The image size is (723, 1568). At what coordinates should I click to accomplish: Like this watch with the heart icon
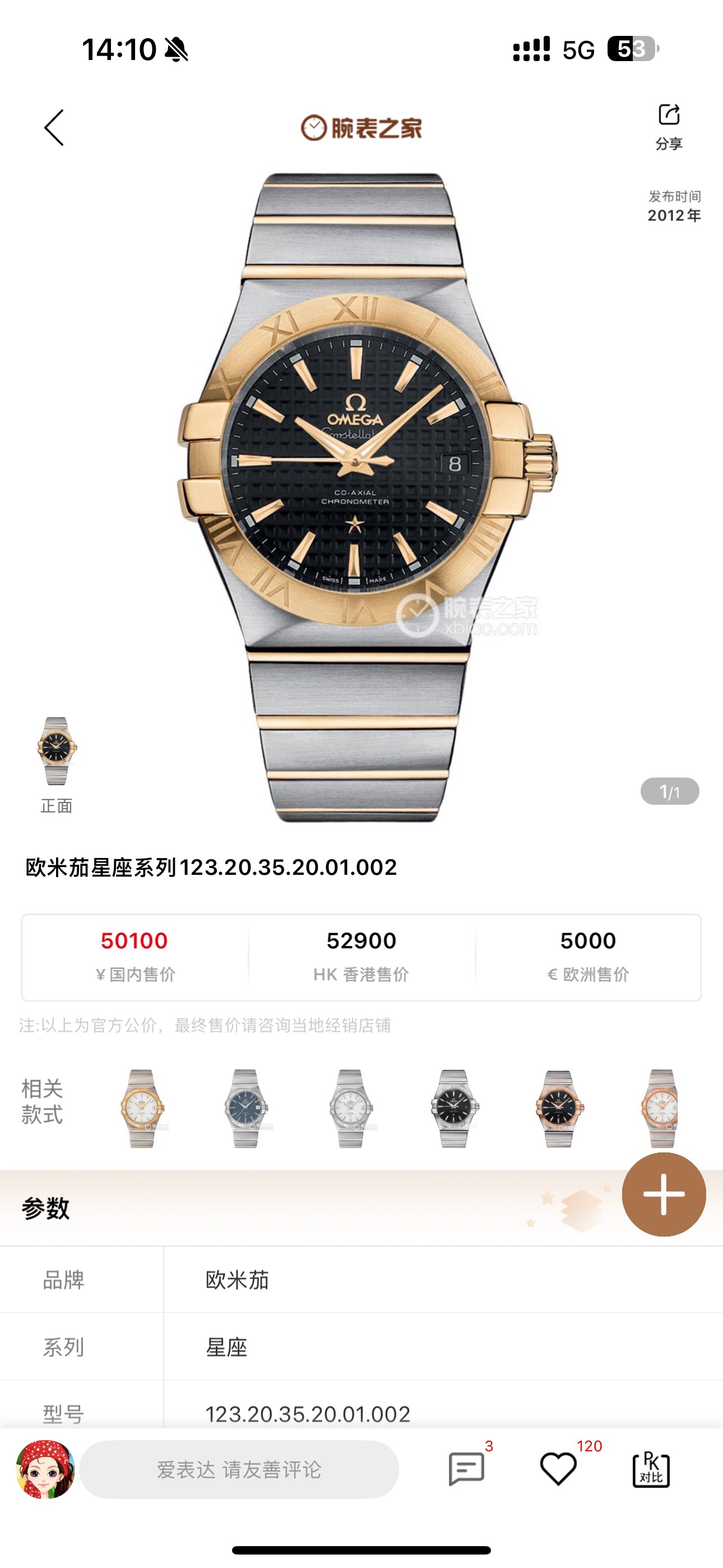click(x=558, y=1469)
